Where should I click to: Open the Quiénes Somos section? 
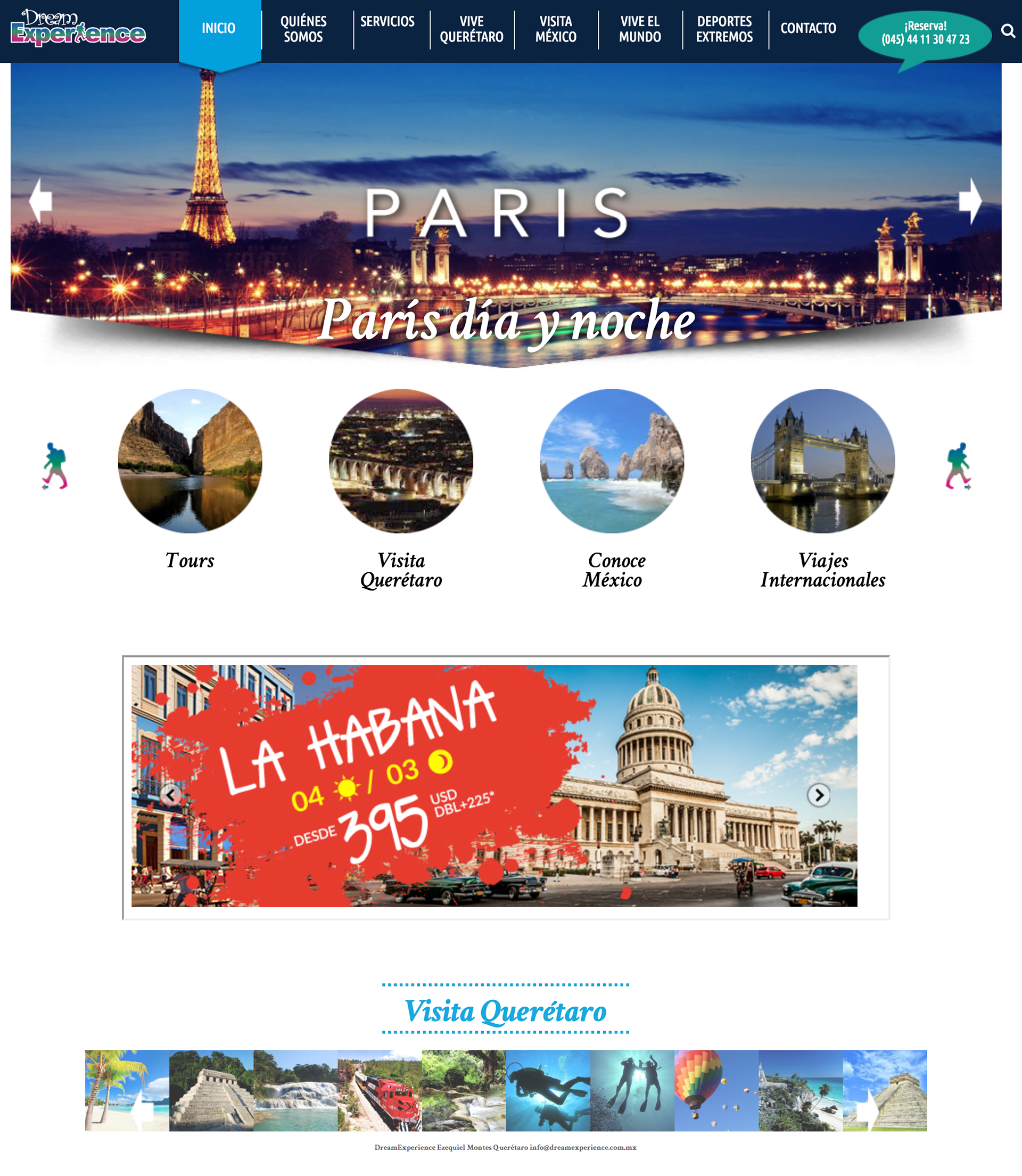click(303, 29)
